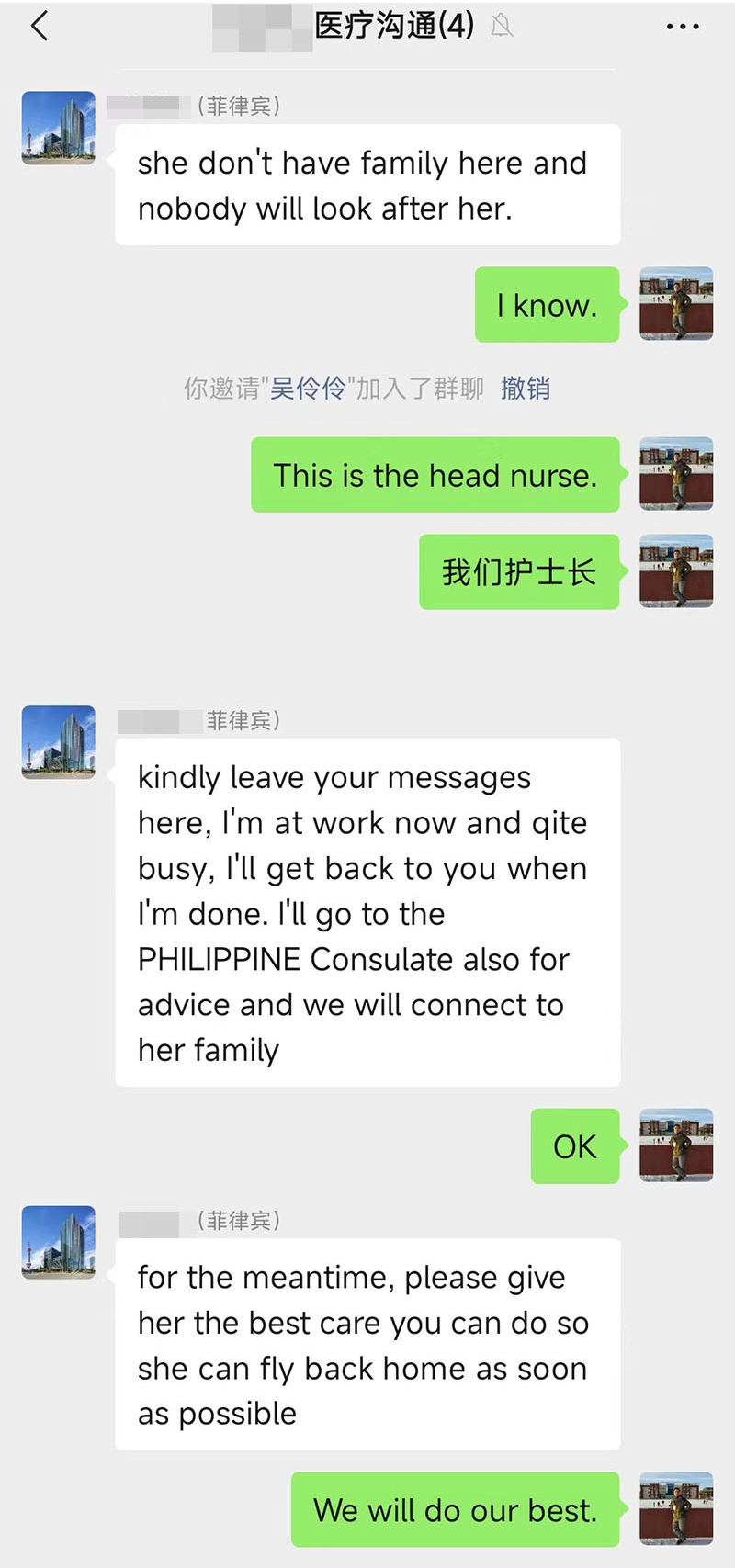
Task: Open sender avatar beside 'for the meantime' message
Action: point(59,1242)
